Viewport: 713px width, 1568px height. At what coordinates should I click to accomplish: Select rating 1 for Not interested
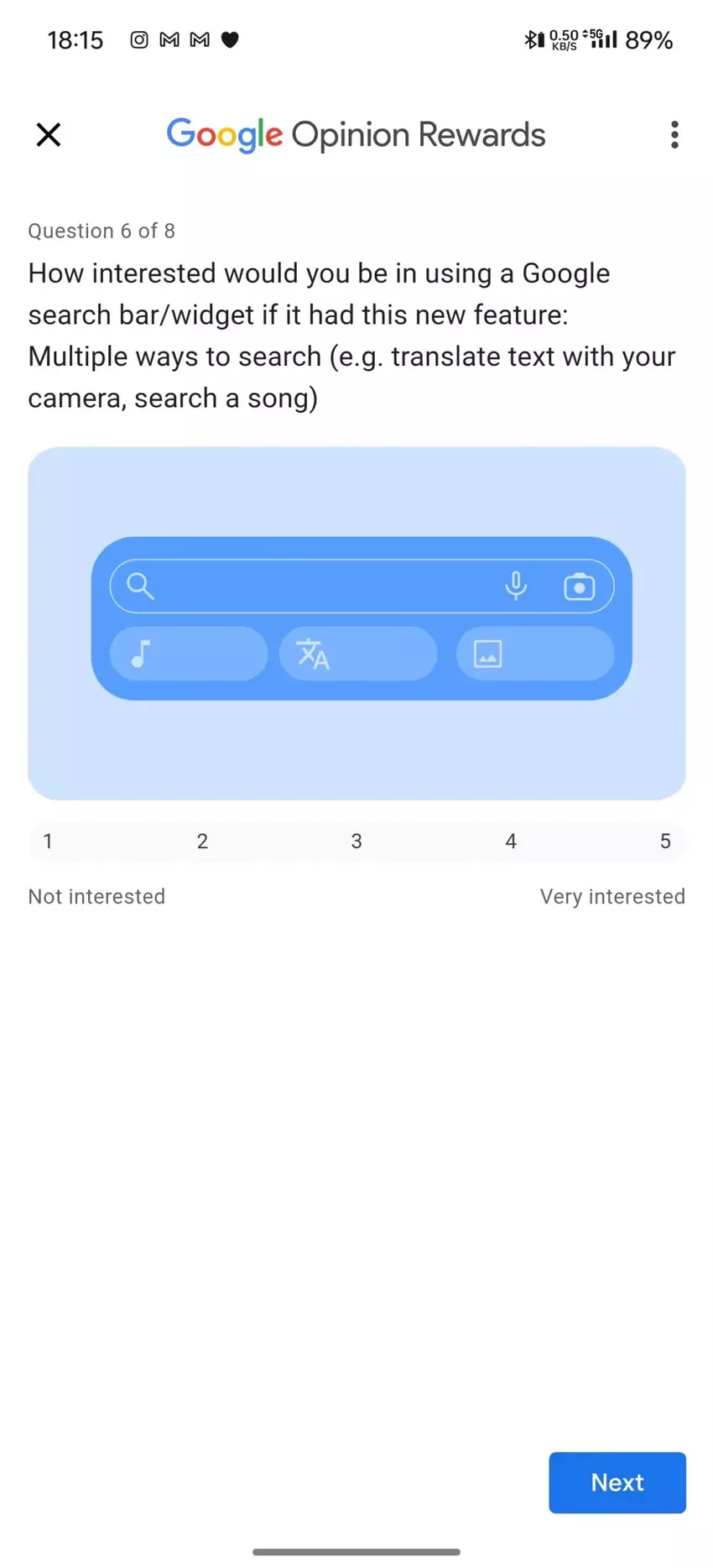pyautogui.click(x=48, y=841)
